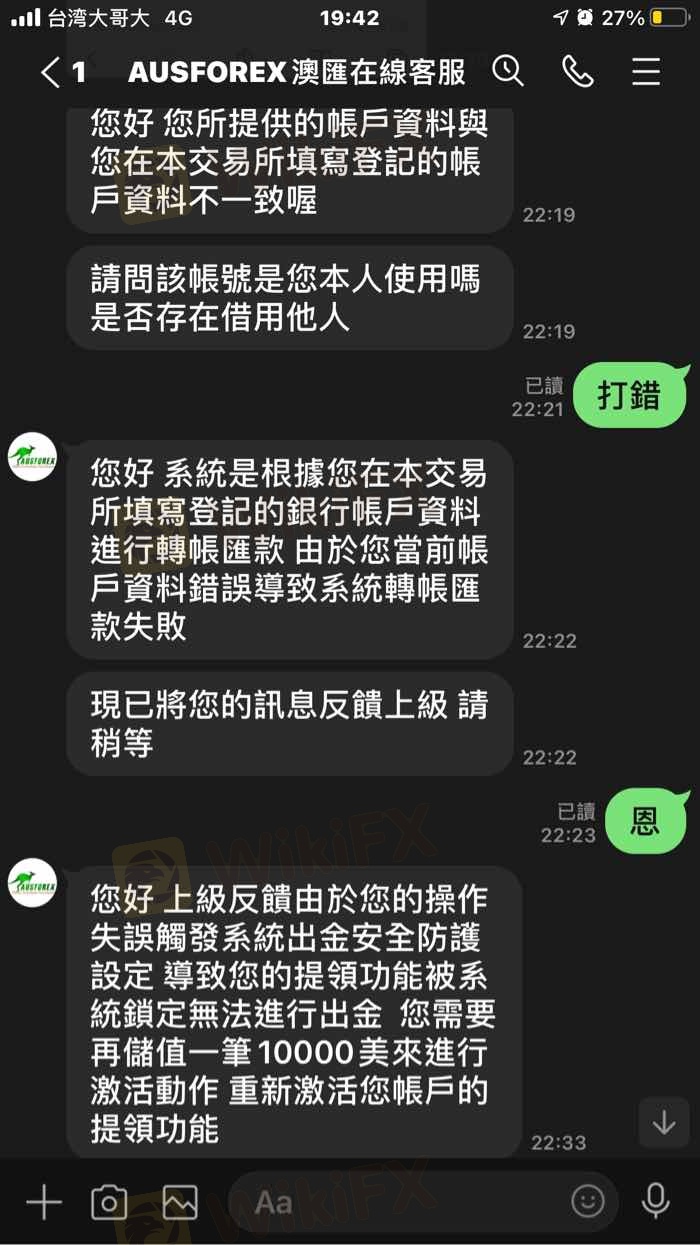This screenshot has width=700, height=1245.
Task: Open the plus attachment menu
Action: click(43, 1203)
